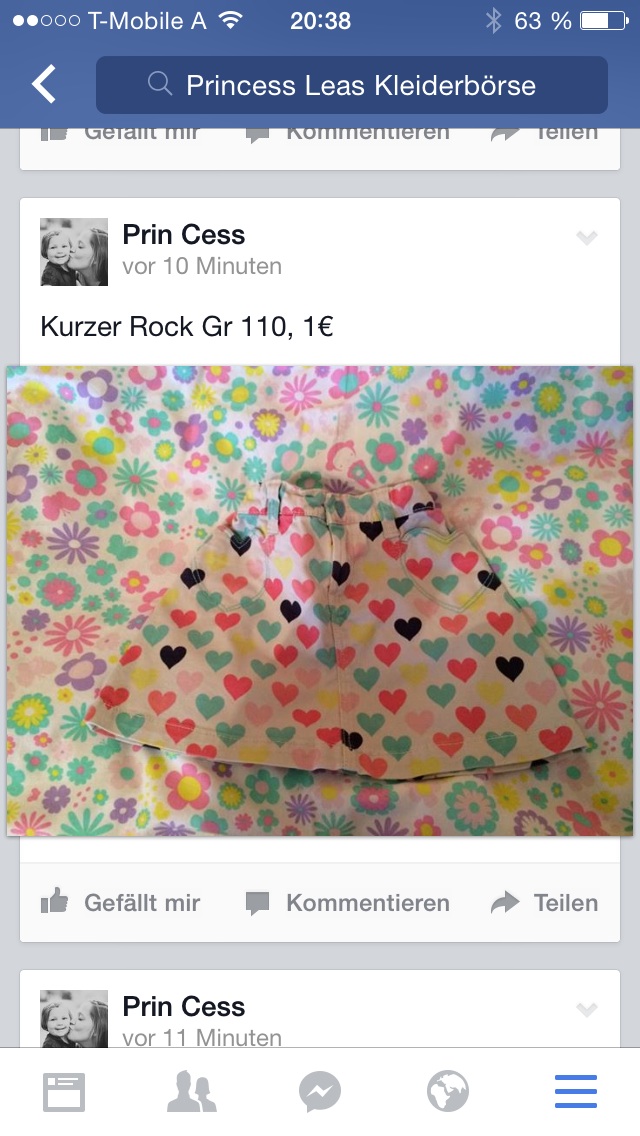Open the Messenger tab
This screenshot has height=1136, width=640.
(320, 1092)
